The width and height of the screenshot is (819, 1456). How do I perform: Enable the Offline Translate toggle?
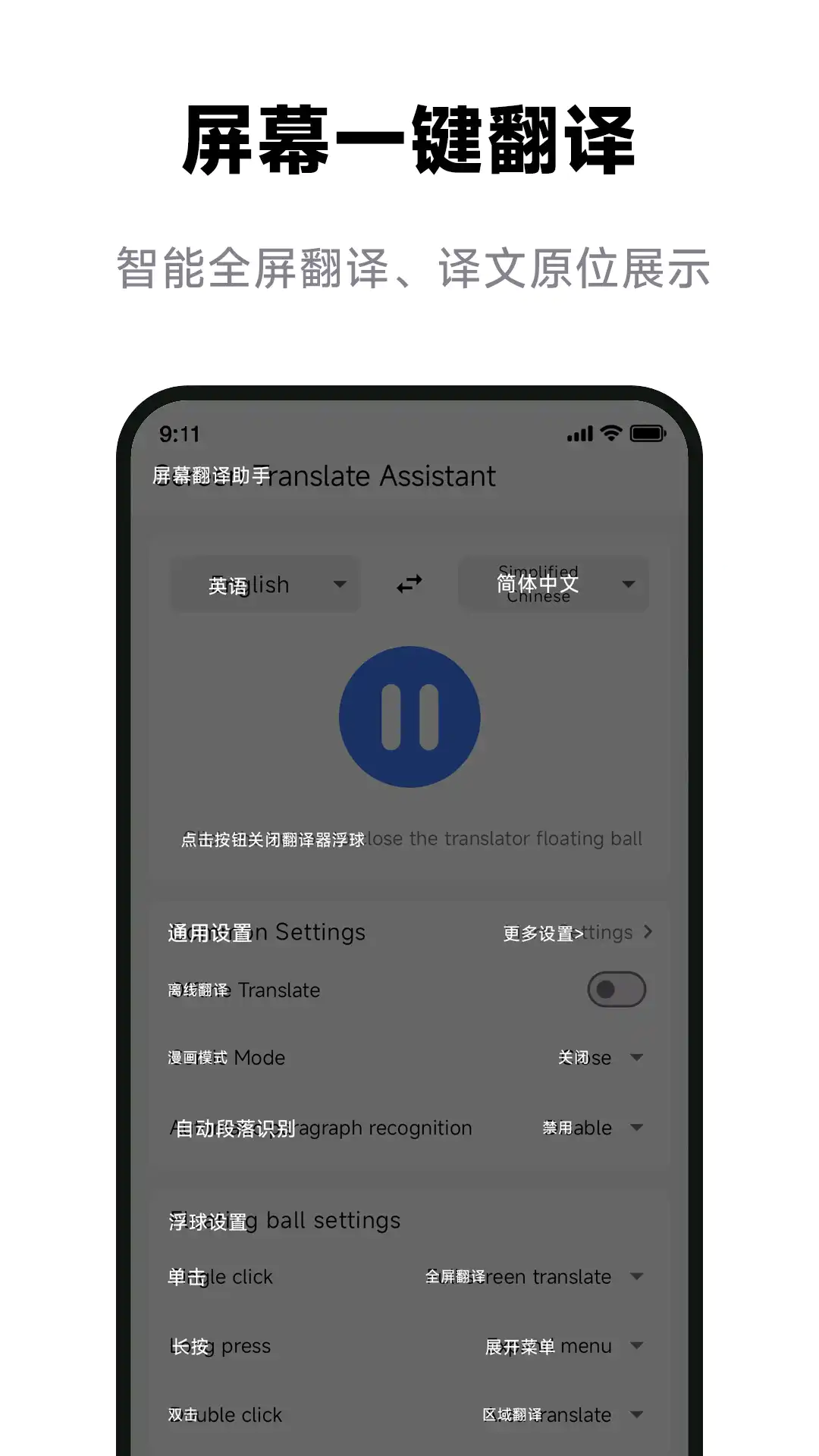coord(616,990)
